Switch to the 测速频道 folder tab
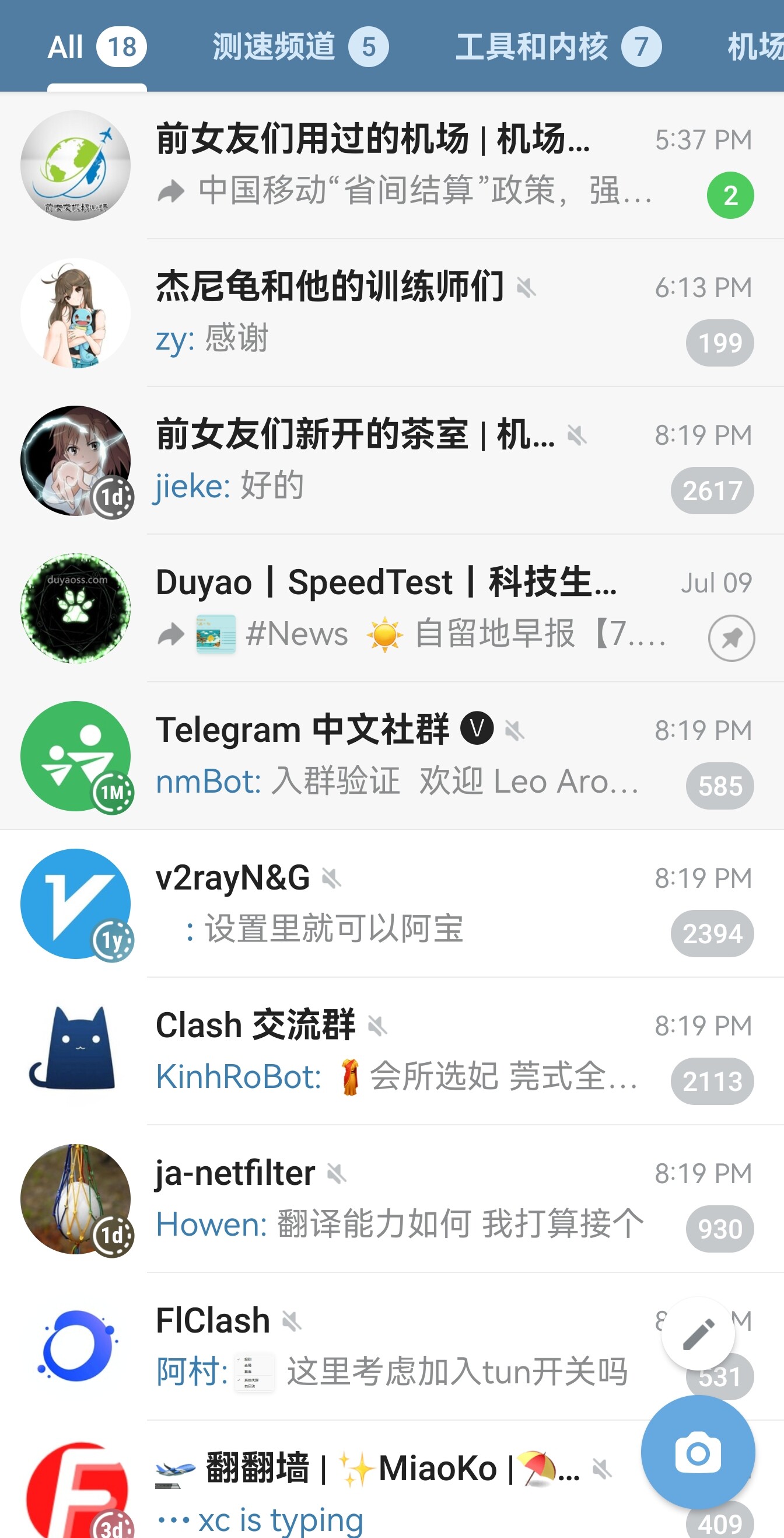This screenshot has width=784, height=1538. pyautogui.click(x=301, y=47)
